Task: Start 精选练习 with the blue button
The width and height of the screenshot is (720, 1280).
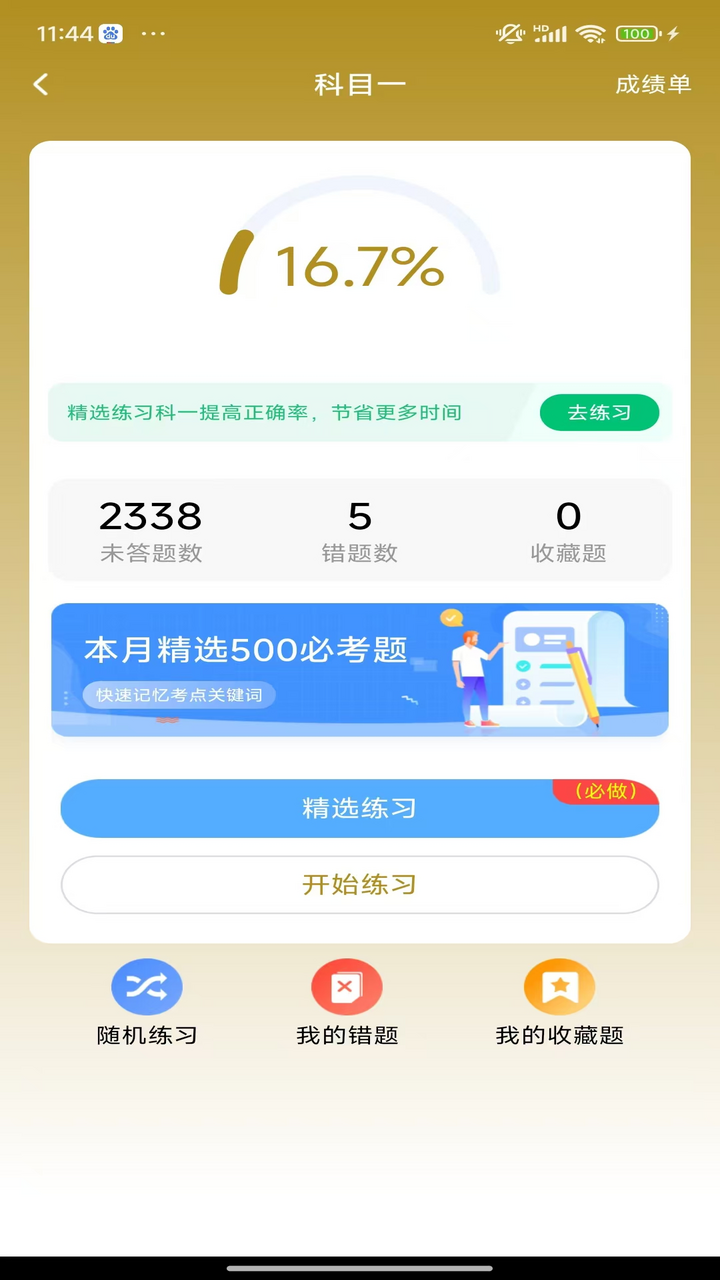Action: pyautogui.click(x=360, y=808)
